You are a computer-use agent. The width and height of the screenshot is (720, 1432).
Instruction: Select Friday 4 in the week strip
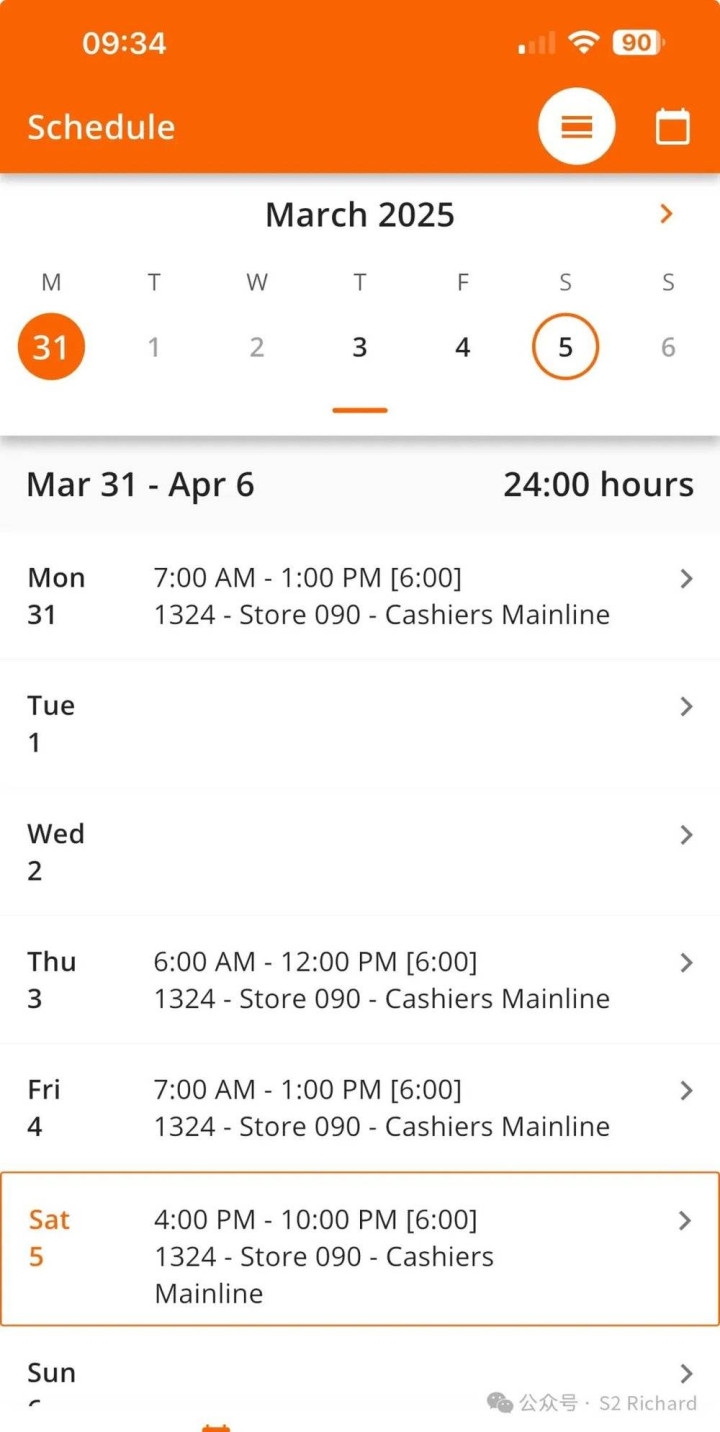pyautogui.click(x=462, y=347)
